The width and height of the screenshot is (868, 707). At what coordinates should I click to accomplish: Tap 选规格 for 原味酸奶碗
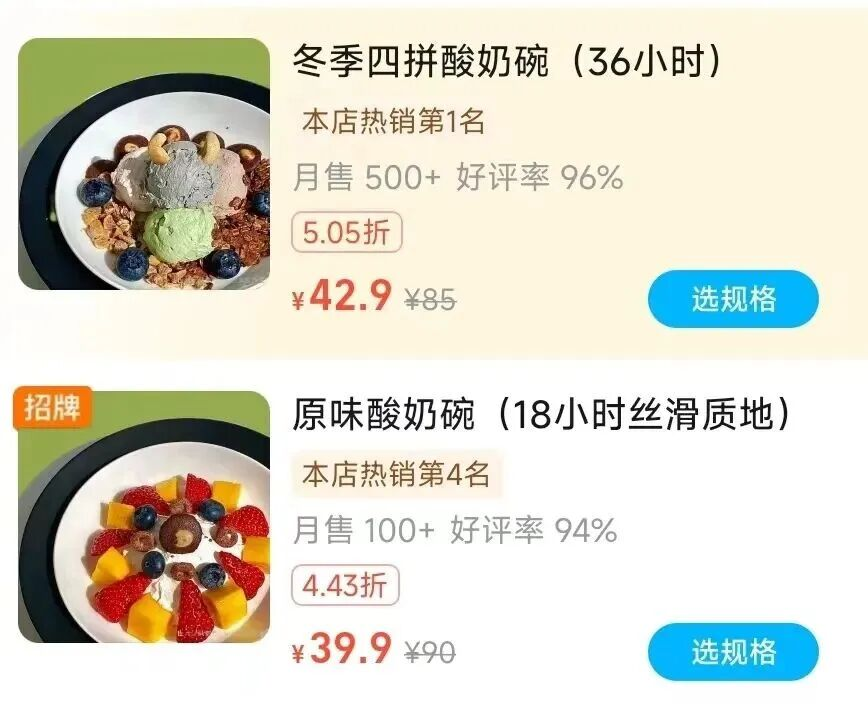pyautogui.click(x=733, y=652)
